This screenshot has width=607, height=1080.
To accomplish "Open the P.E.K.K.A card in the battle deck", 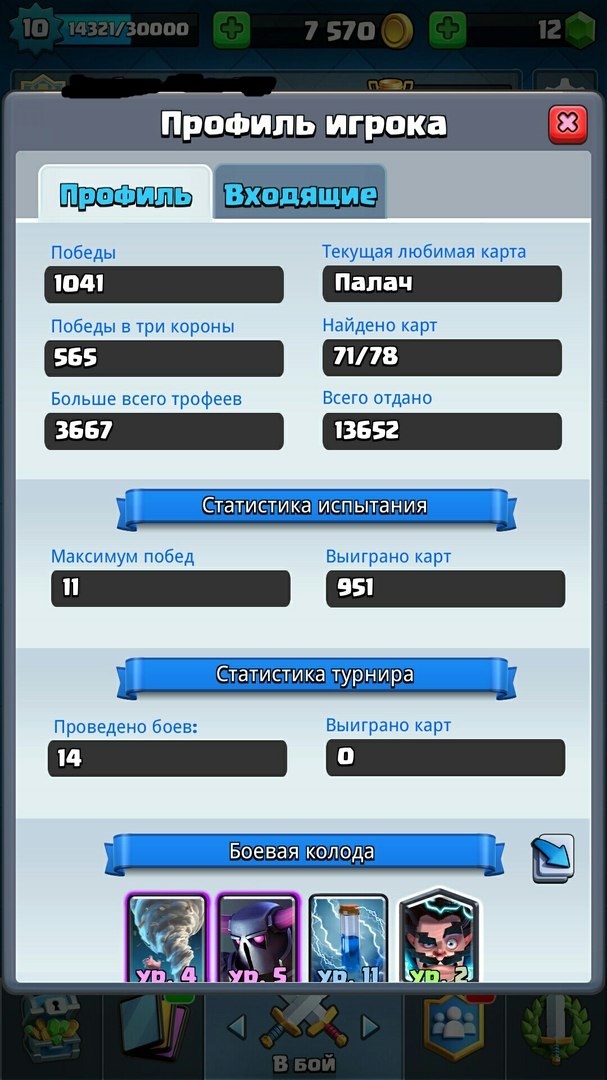I will coord(258,937).
